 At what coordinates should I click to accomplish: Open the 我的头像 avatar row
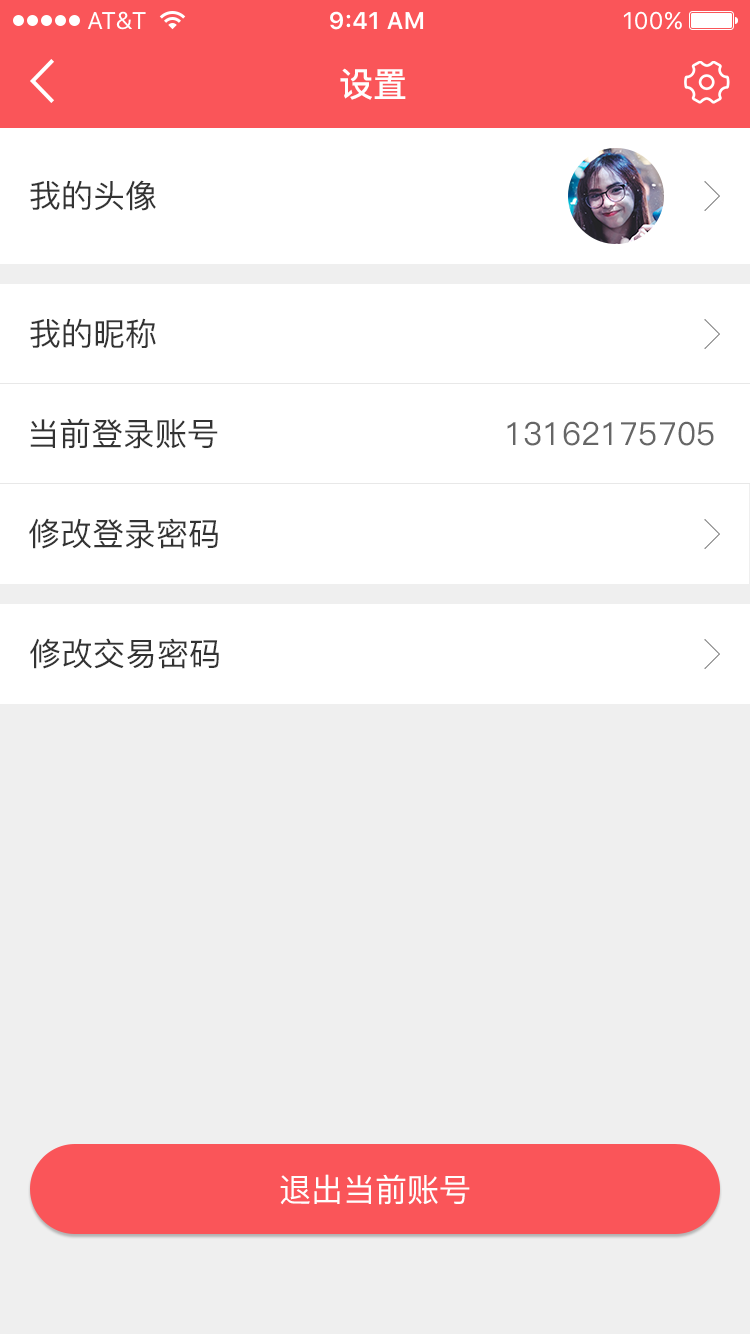click(375, 196)
